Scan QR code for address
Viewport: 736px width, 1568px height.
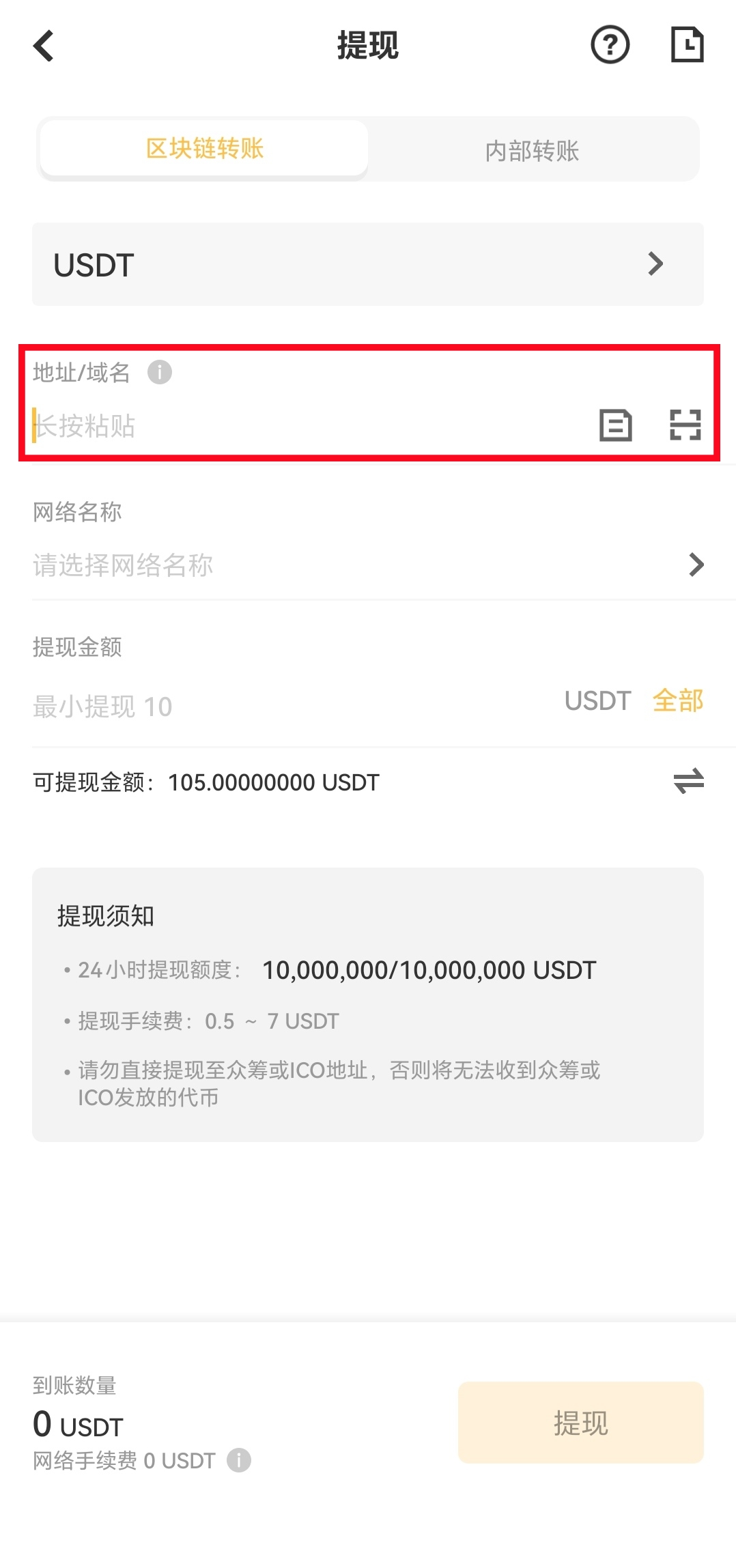pos(685,425)
